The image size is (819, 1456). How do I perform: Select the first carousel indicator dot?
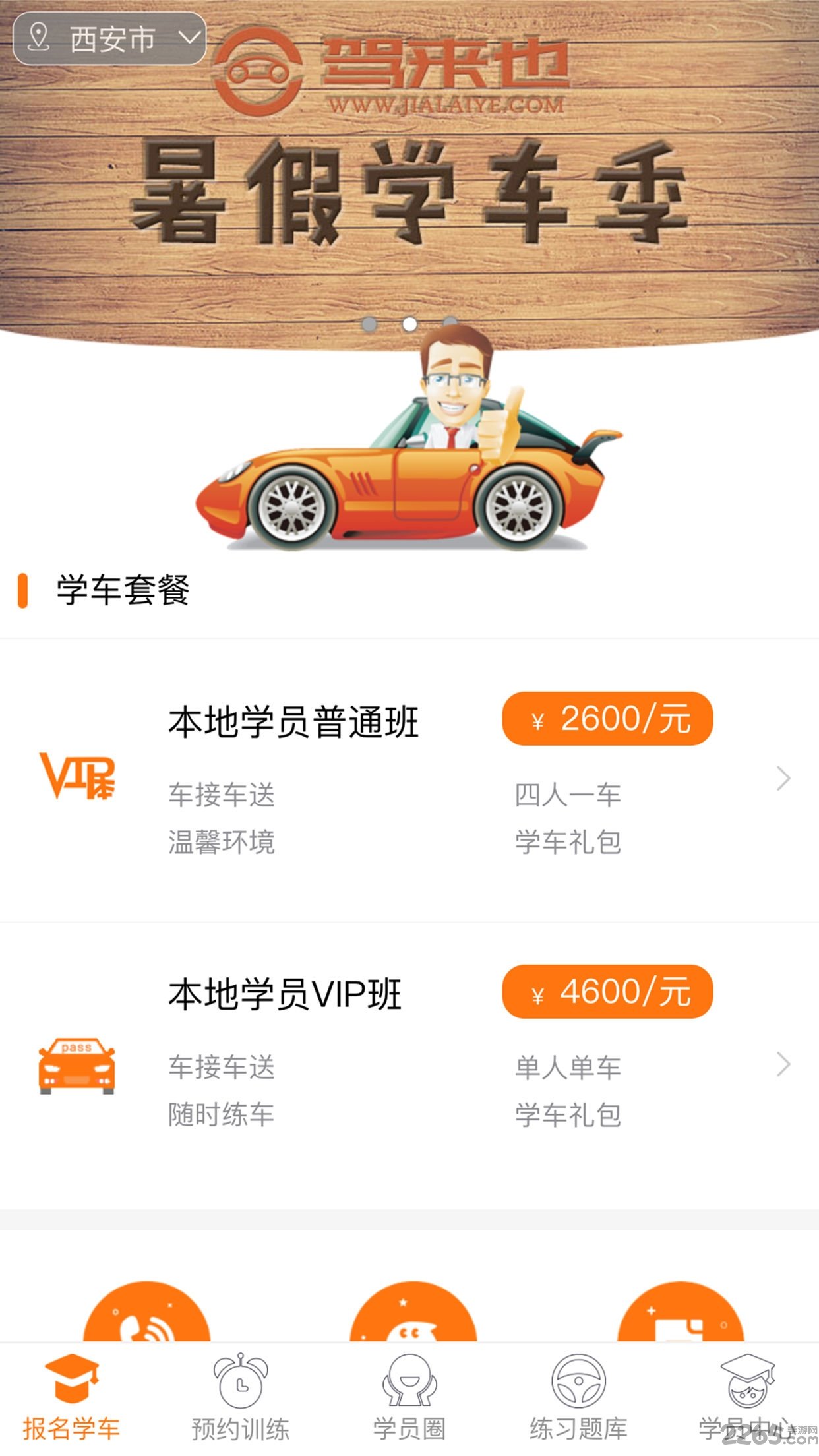(x=371, y=322)
